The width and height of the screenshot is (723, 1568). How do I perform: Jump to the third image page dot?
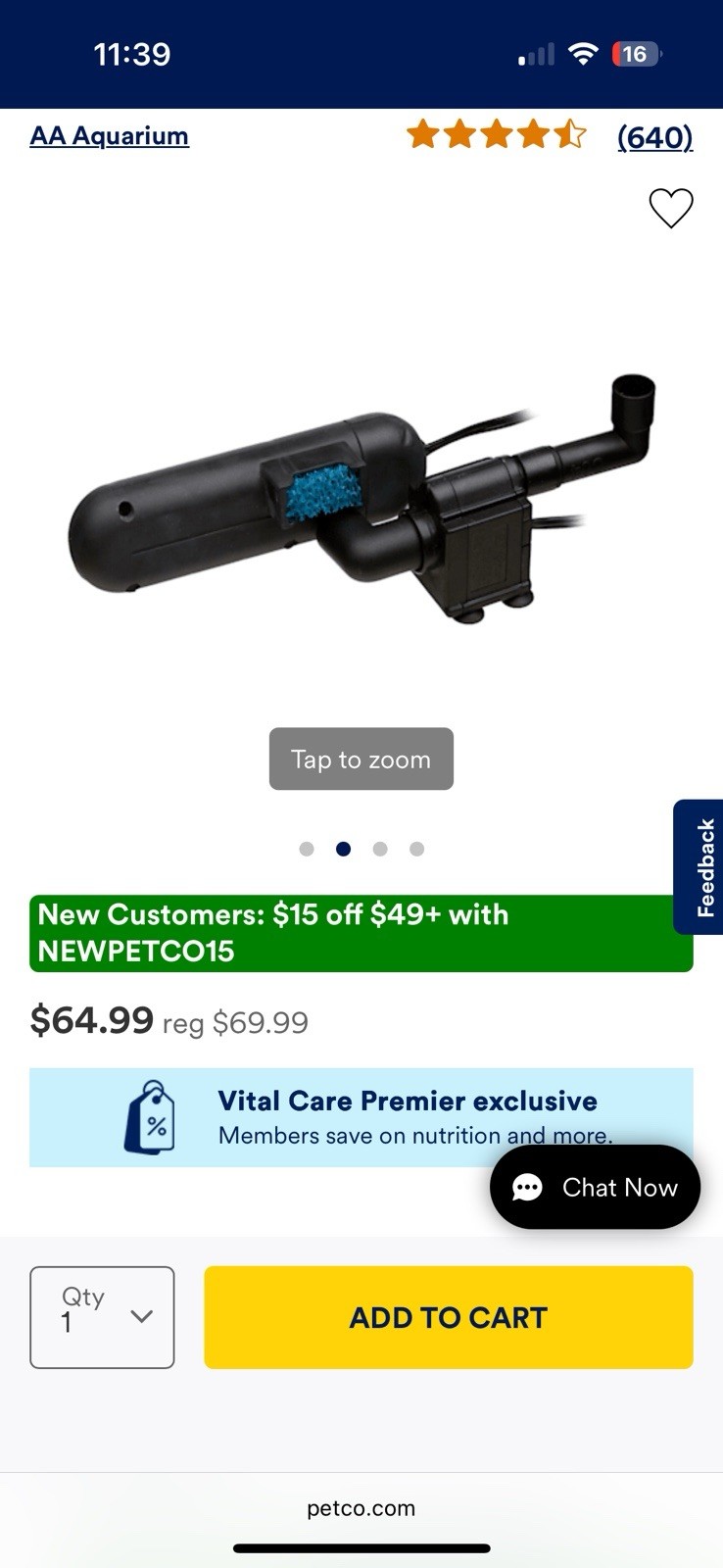pyautogui.click(x=380, y=849)
